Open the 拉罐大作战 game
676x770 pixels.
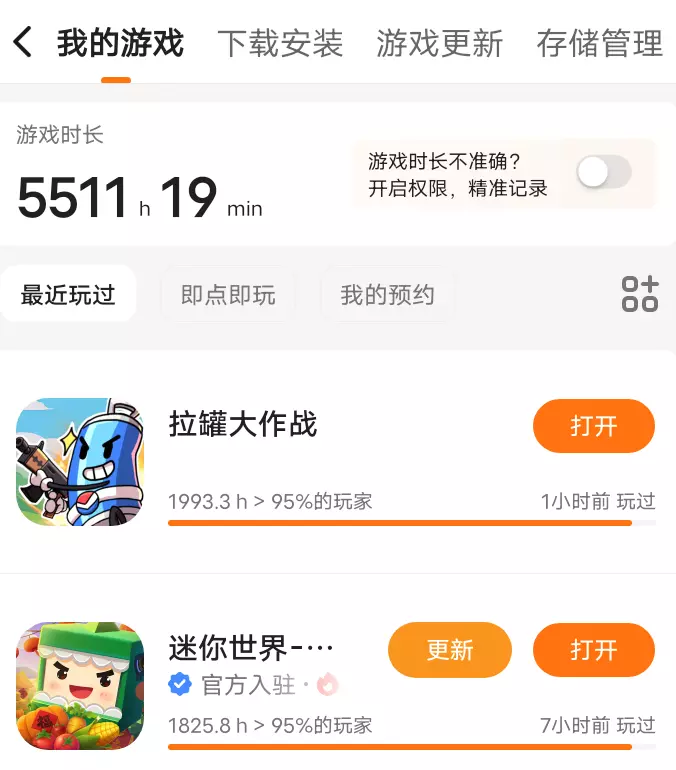point(594,426)
